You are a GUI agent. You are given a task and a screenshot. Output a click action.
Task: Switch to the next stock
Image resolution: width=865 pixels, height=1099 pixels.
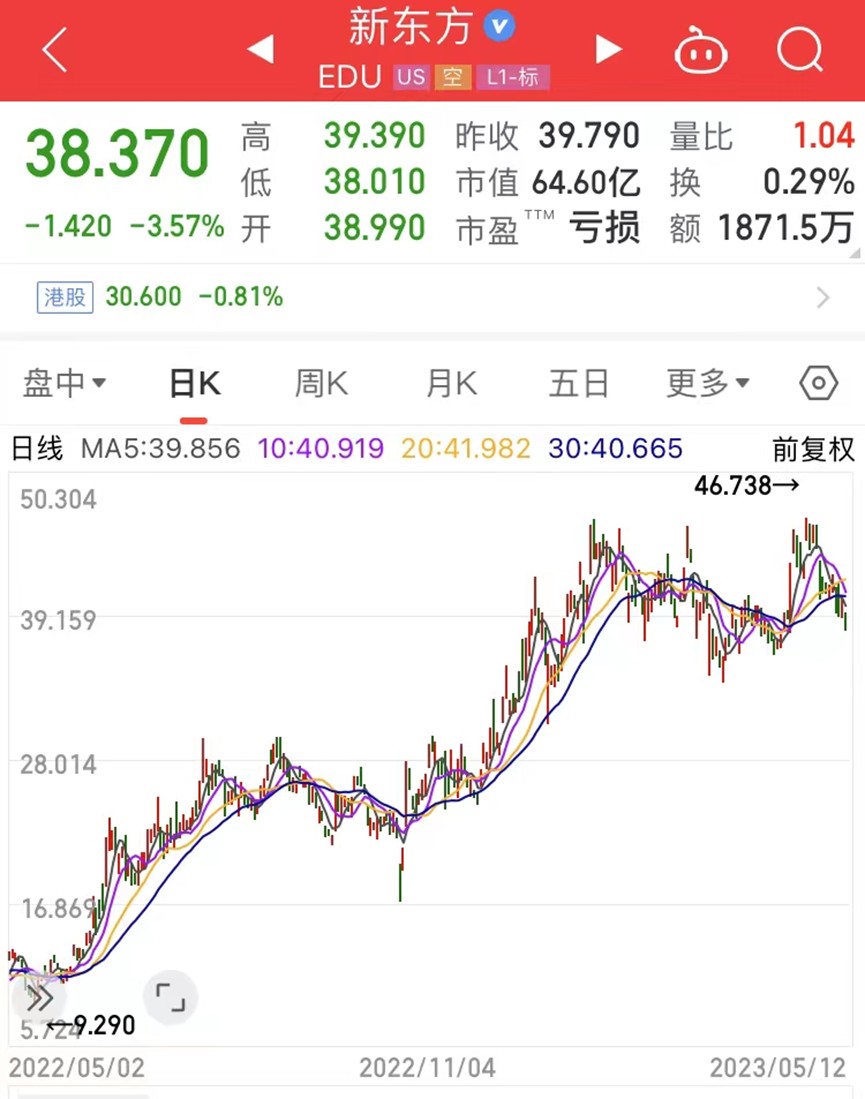pos(608,49)
